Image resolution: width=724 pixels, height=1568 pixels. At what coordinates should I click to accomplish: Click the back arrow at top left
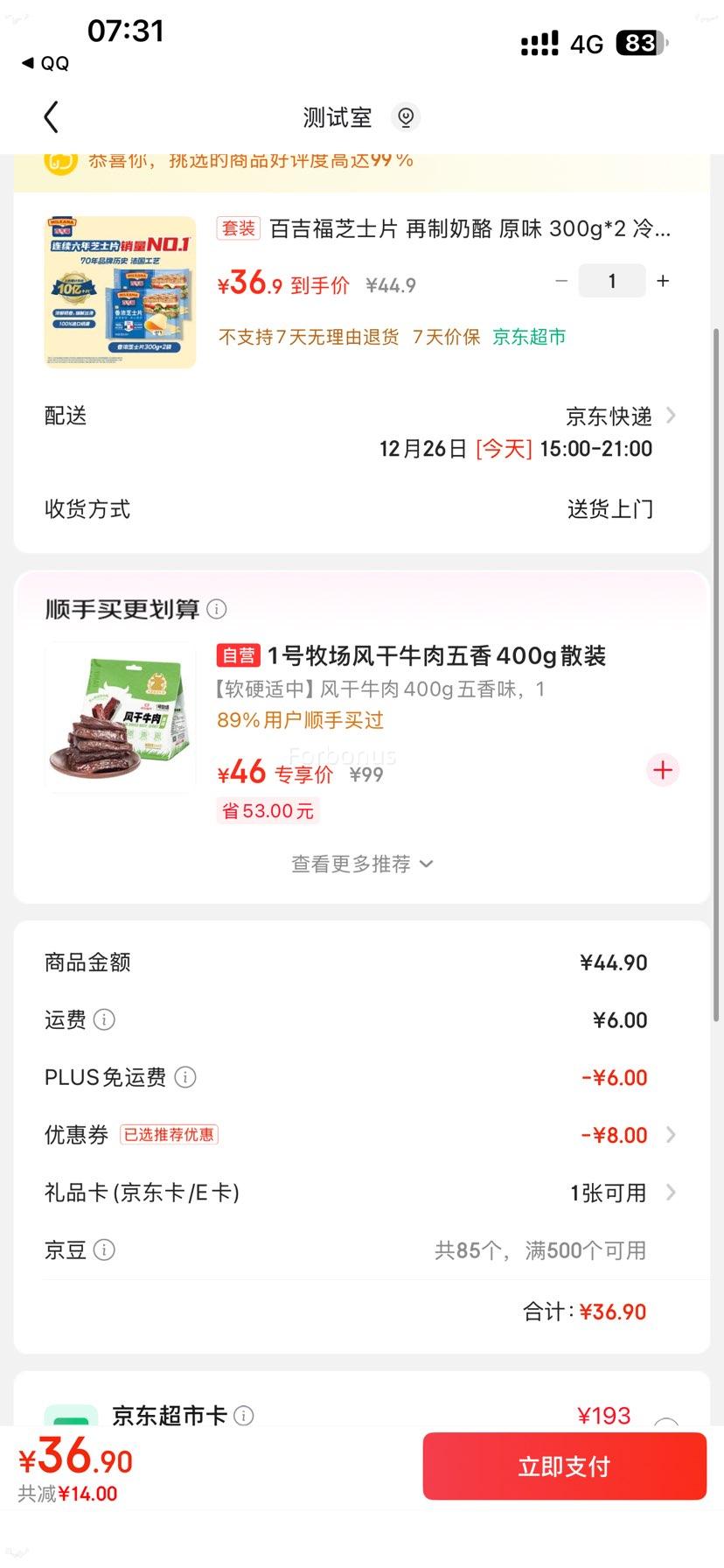point(51,116)
